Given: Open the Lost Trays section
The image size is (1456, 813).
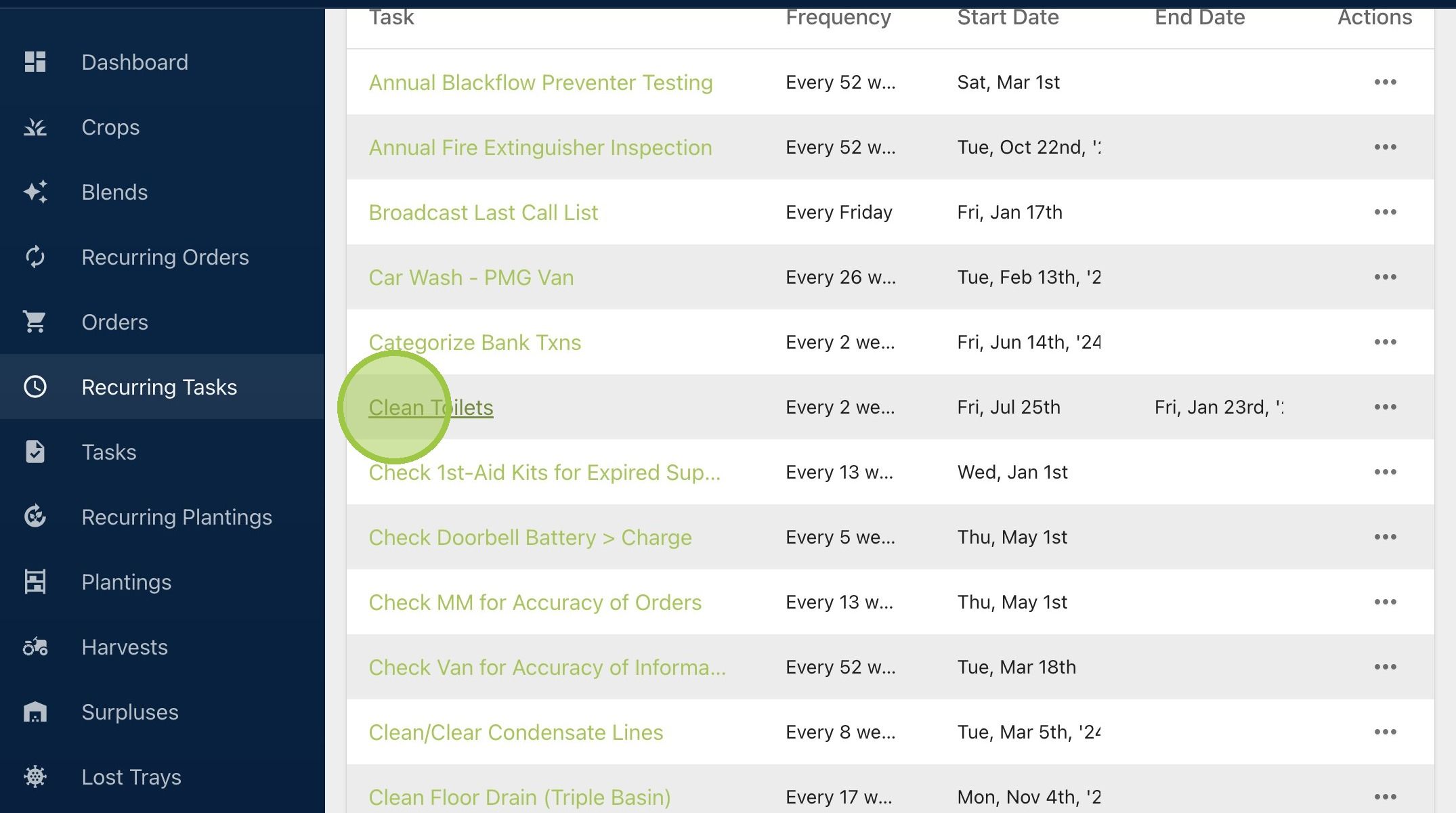Looking at the screenshot, I should click(131, 777).
